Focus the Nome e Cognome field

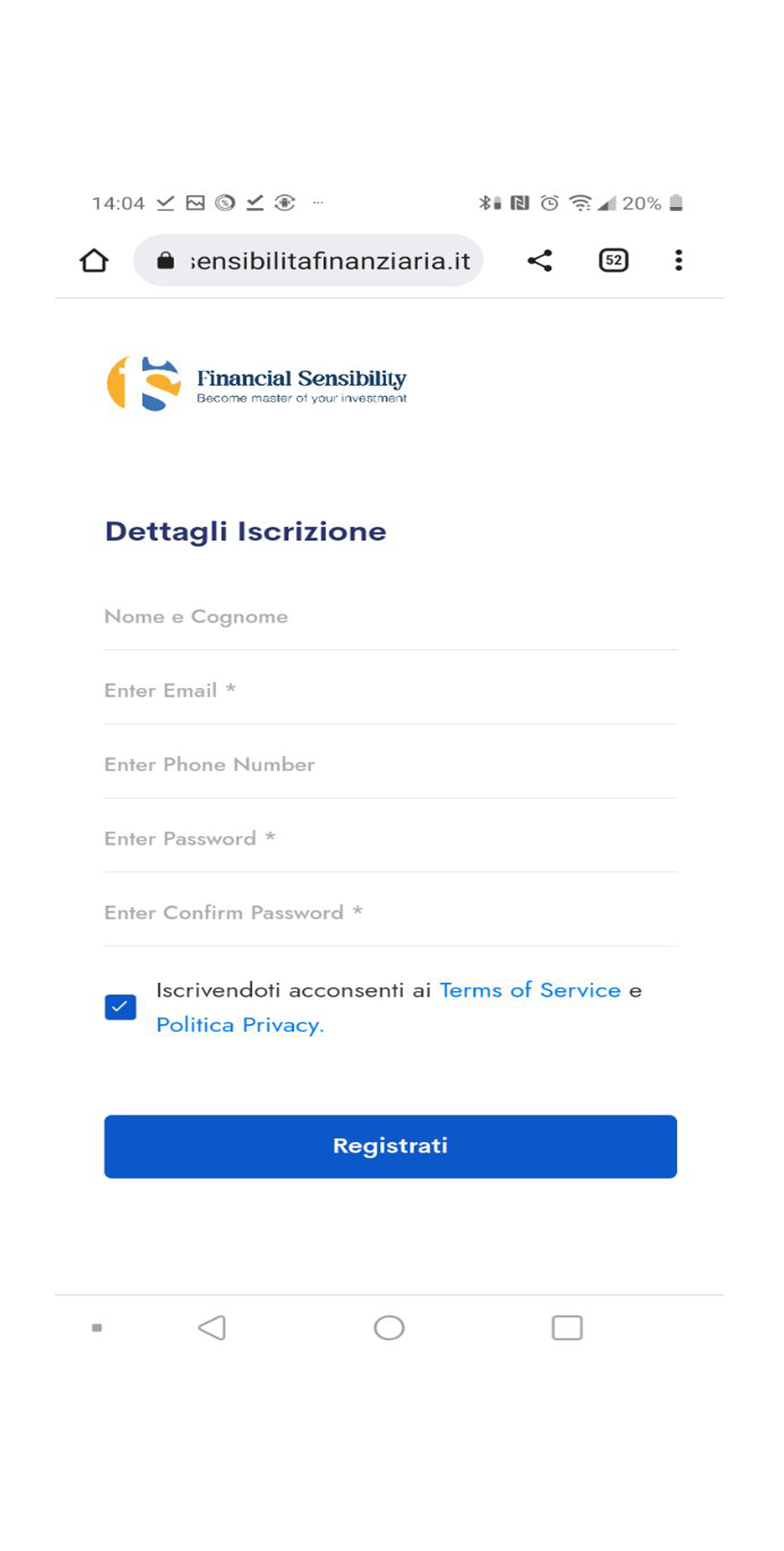click(x=390, y=616)
